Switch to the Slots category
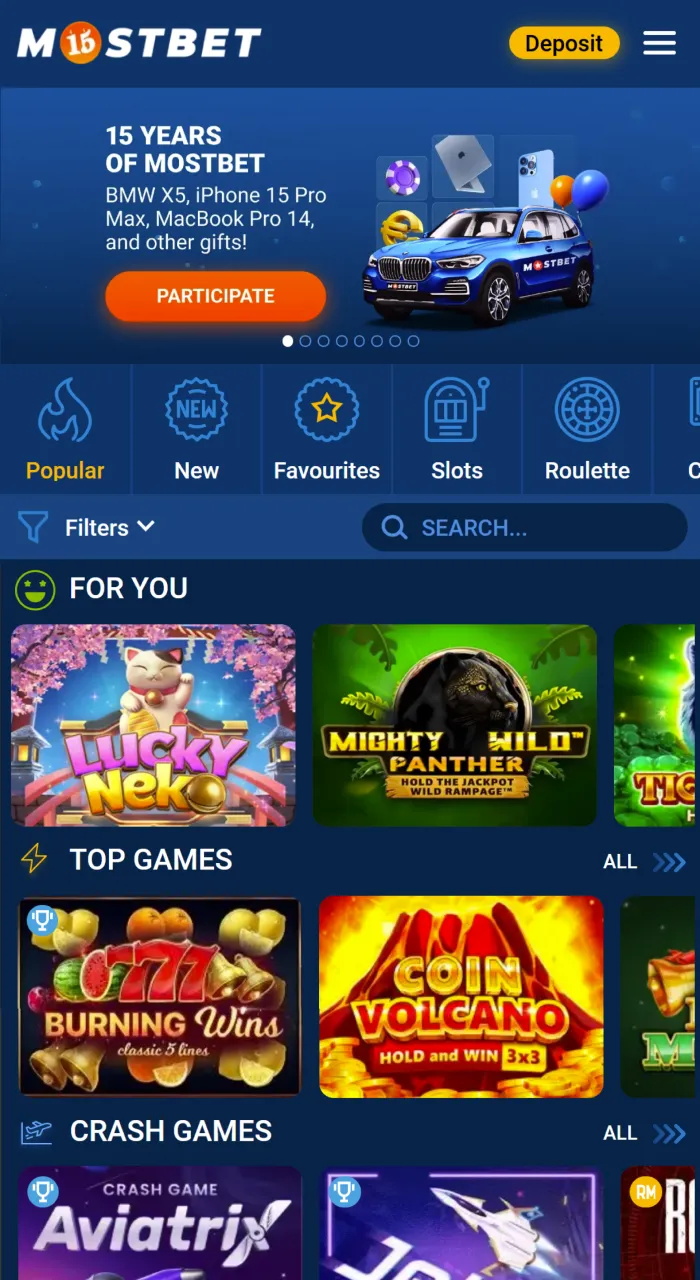Screen dimensions: 700x1280 pos(457,430)
